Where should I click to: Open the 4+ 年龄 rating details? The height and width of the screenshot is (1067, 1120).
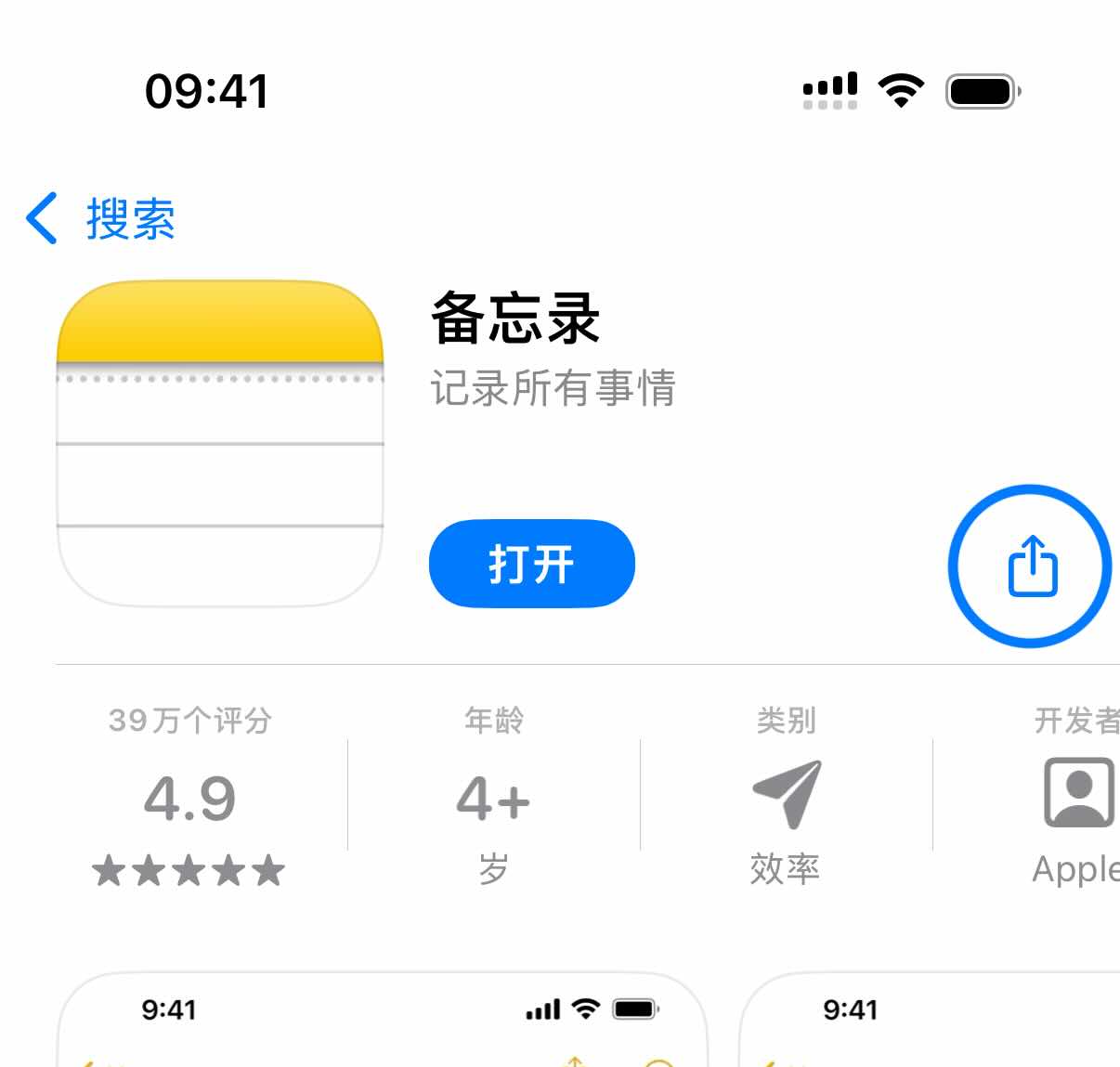coord(493,797)
